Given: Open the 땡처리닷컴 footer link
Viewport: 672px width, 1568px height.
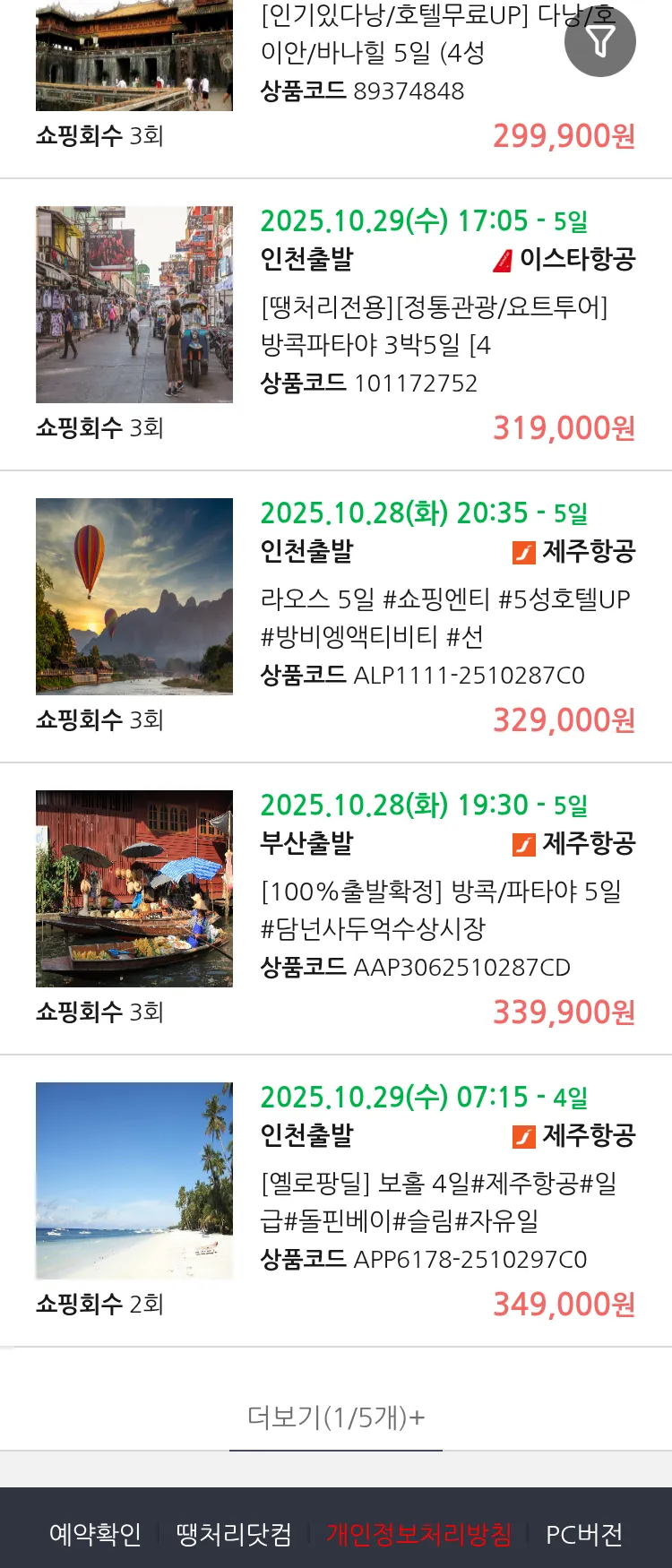Looking at the screenshot, I should [234, 1534].
